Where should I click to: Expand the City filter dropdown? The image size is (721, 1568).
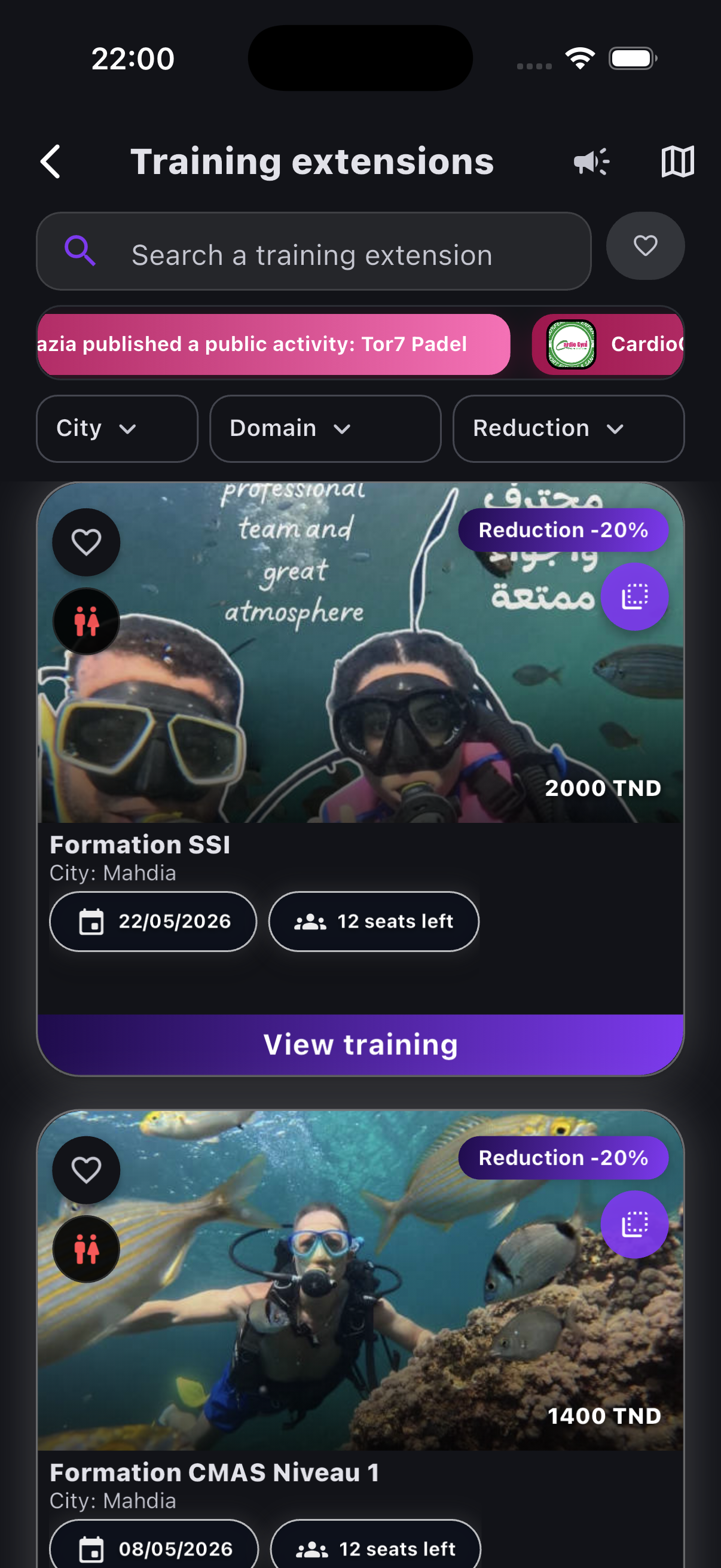117,429
